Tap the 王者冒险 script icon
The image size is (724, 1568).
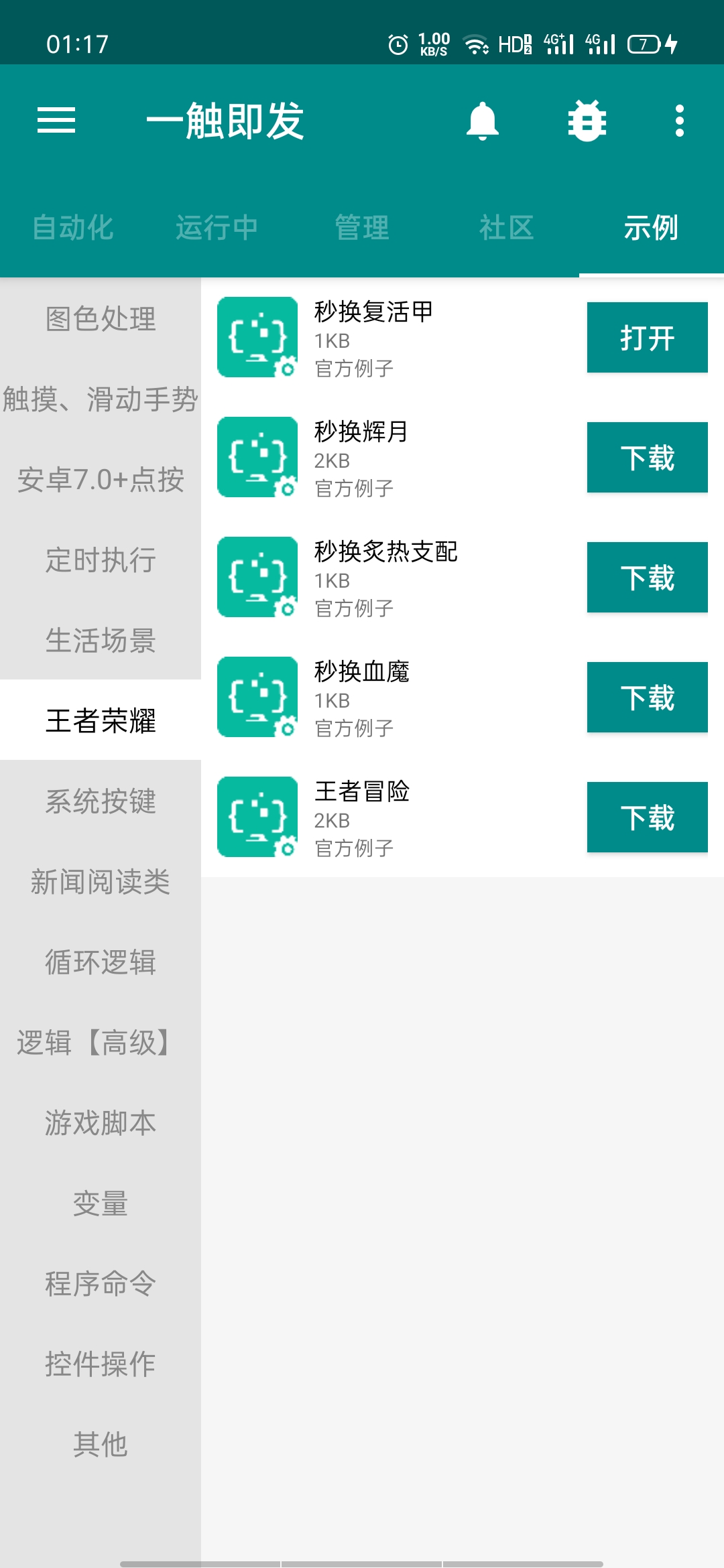257,817
